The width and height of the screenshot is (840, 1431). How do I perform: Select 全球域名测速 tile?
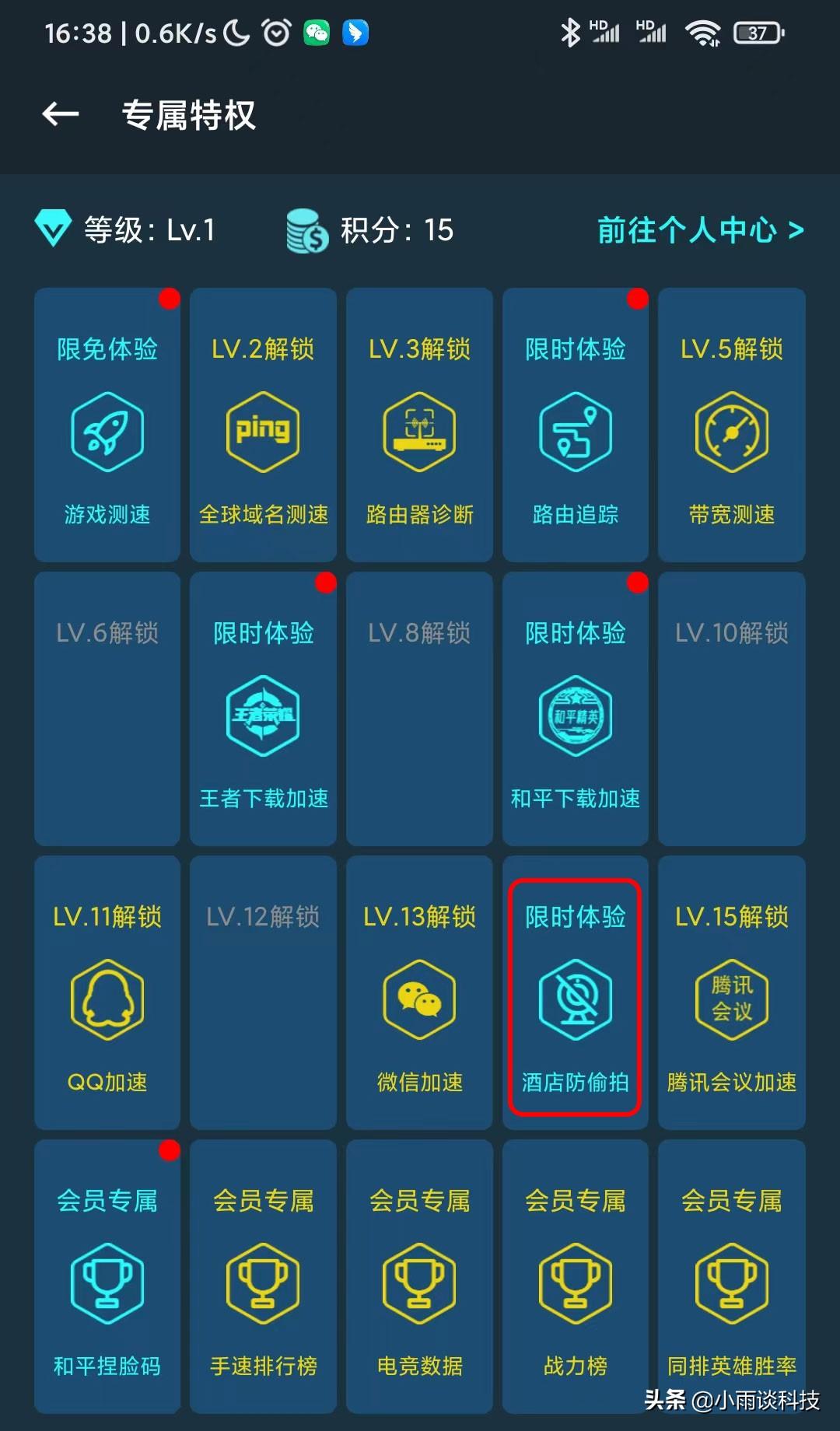point(263,425)
